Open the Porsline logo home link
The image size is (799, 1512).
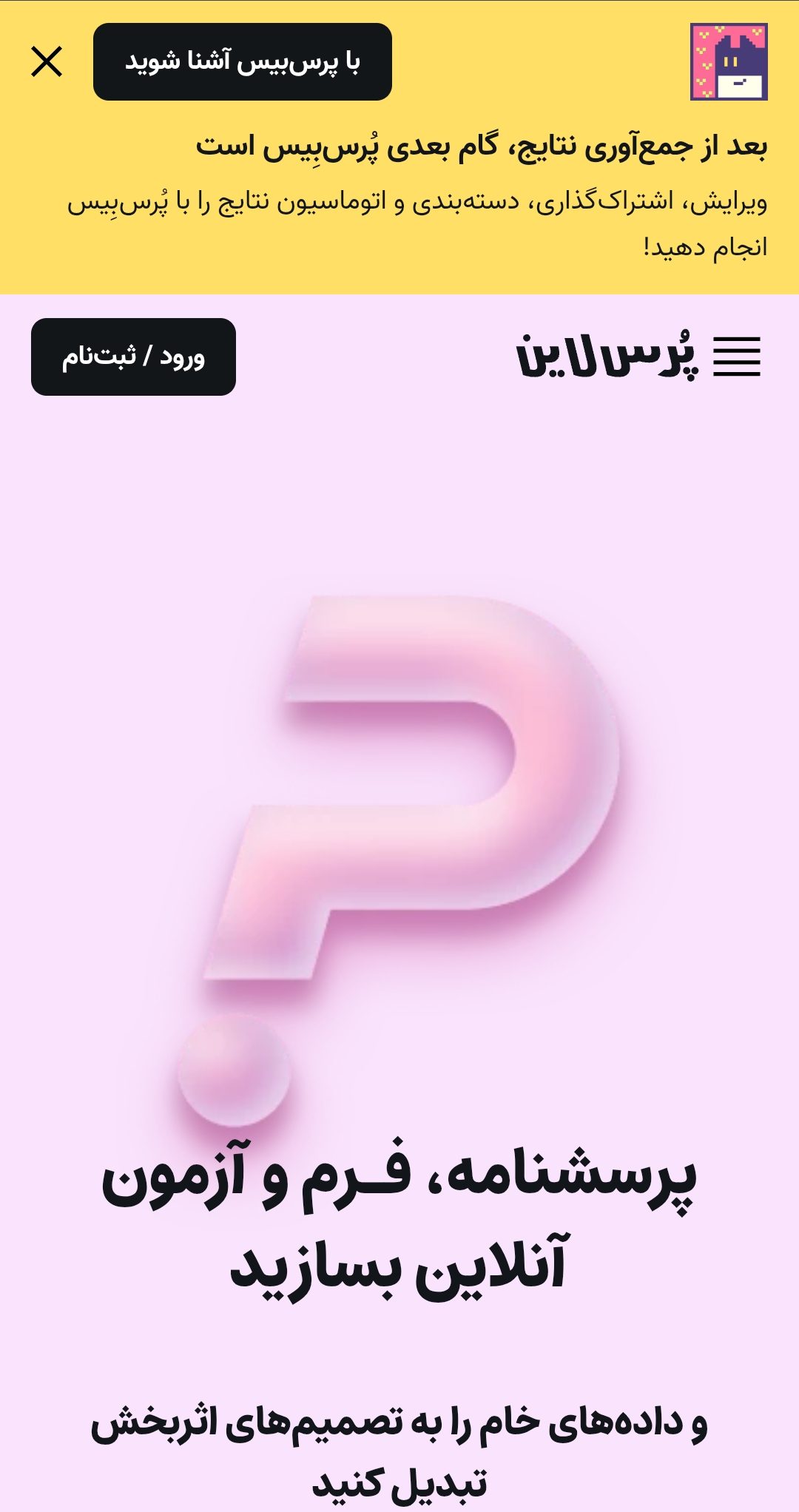pos(607,357)
